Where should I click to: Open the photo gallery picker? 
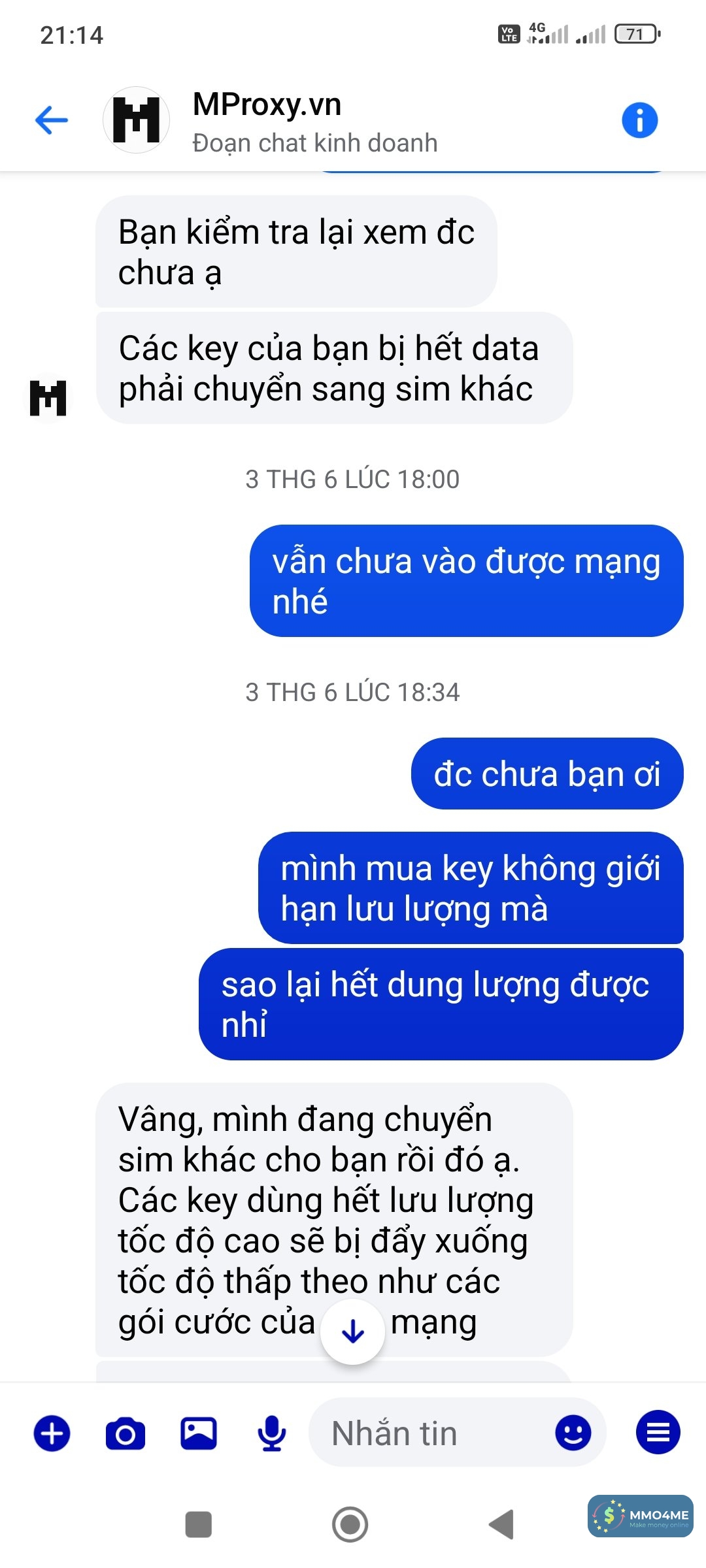tap(199, 1433)
